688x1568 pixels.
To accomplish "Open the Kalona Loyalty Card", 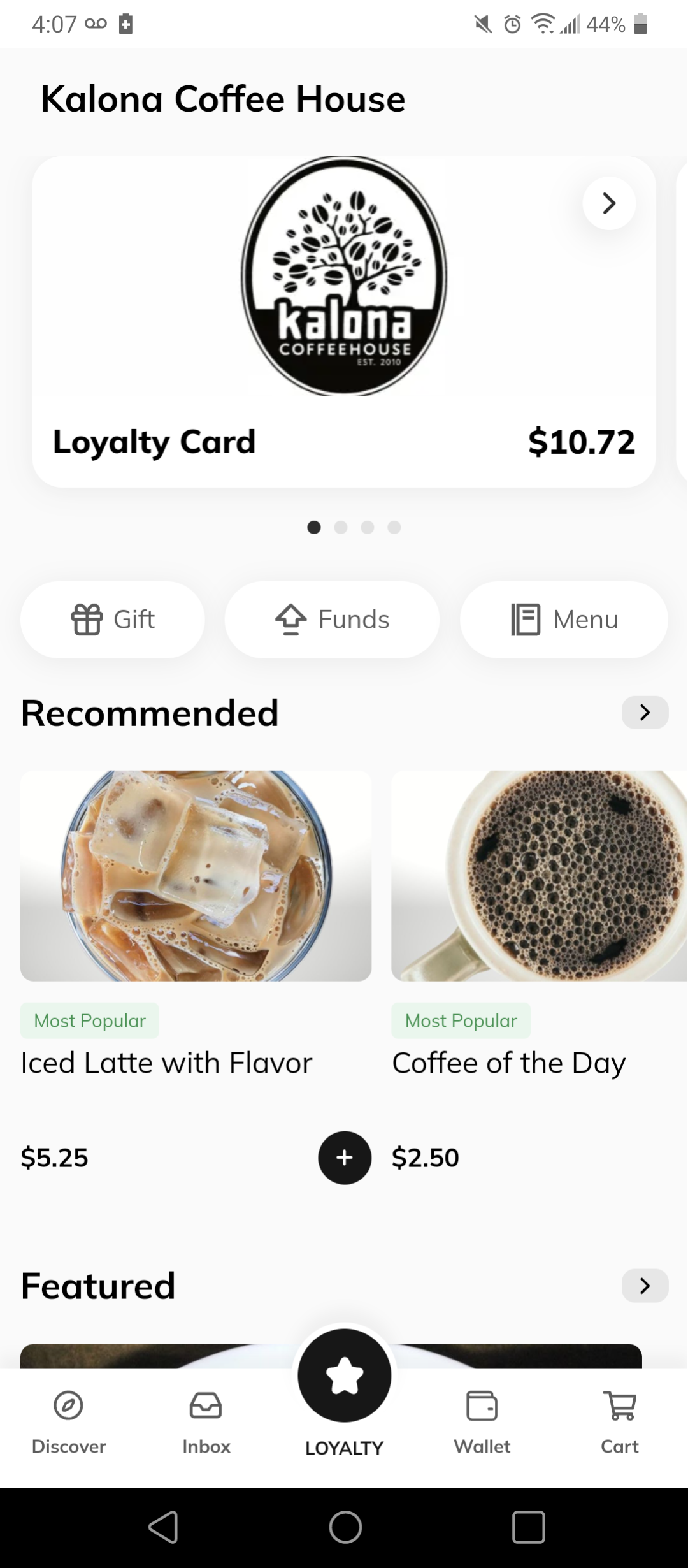I will pos(344,322).
